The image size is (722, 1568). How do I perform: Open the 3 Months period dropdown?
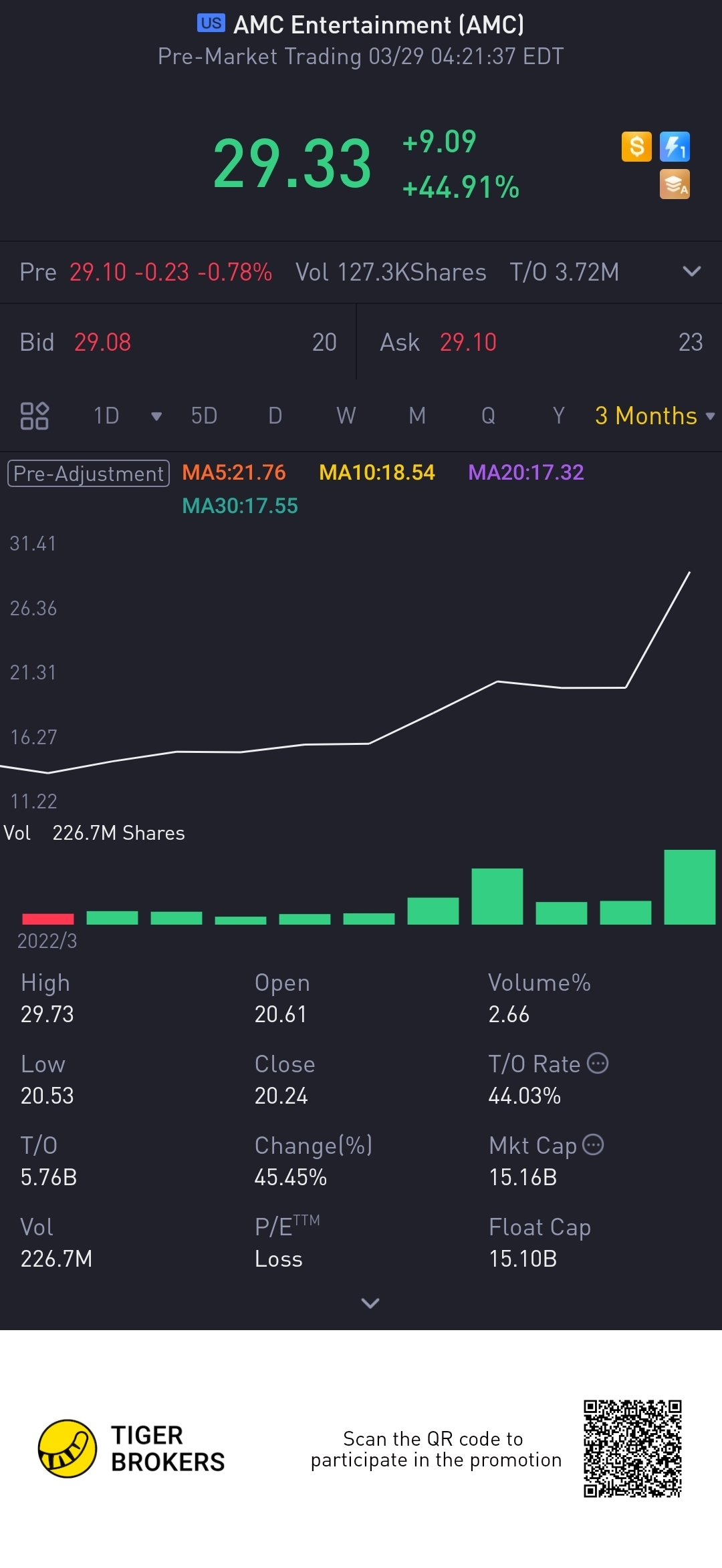coord(654,416)
